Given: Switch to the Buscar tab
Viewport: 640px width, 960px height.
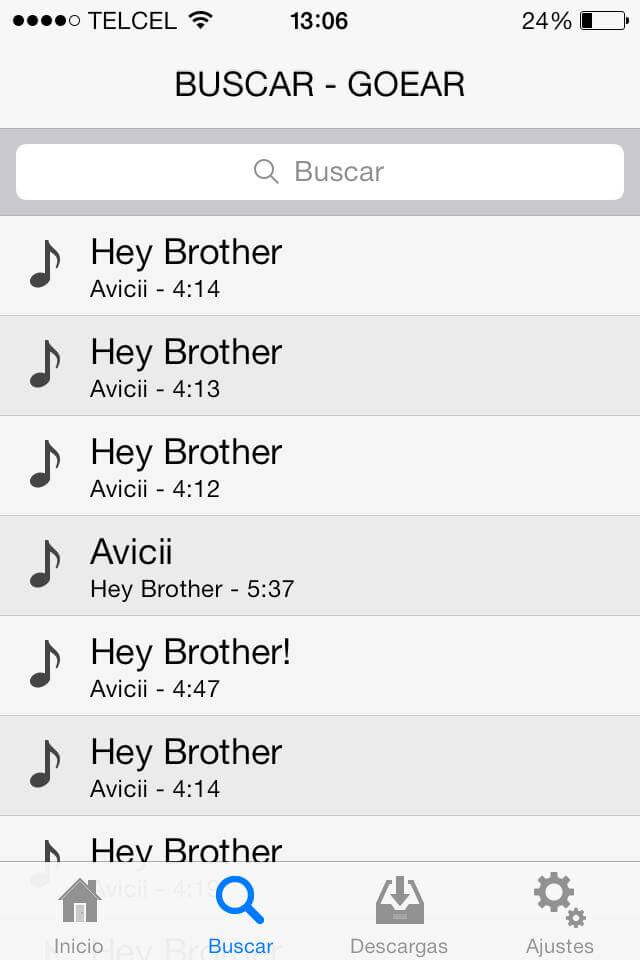Looking at the screenshot, I should 240,912.
